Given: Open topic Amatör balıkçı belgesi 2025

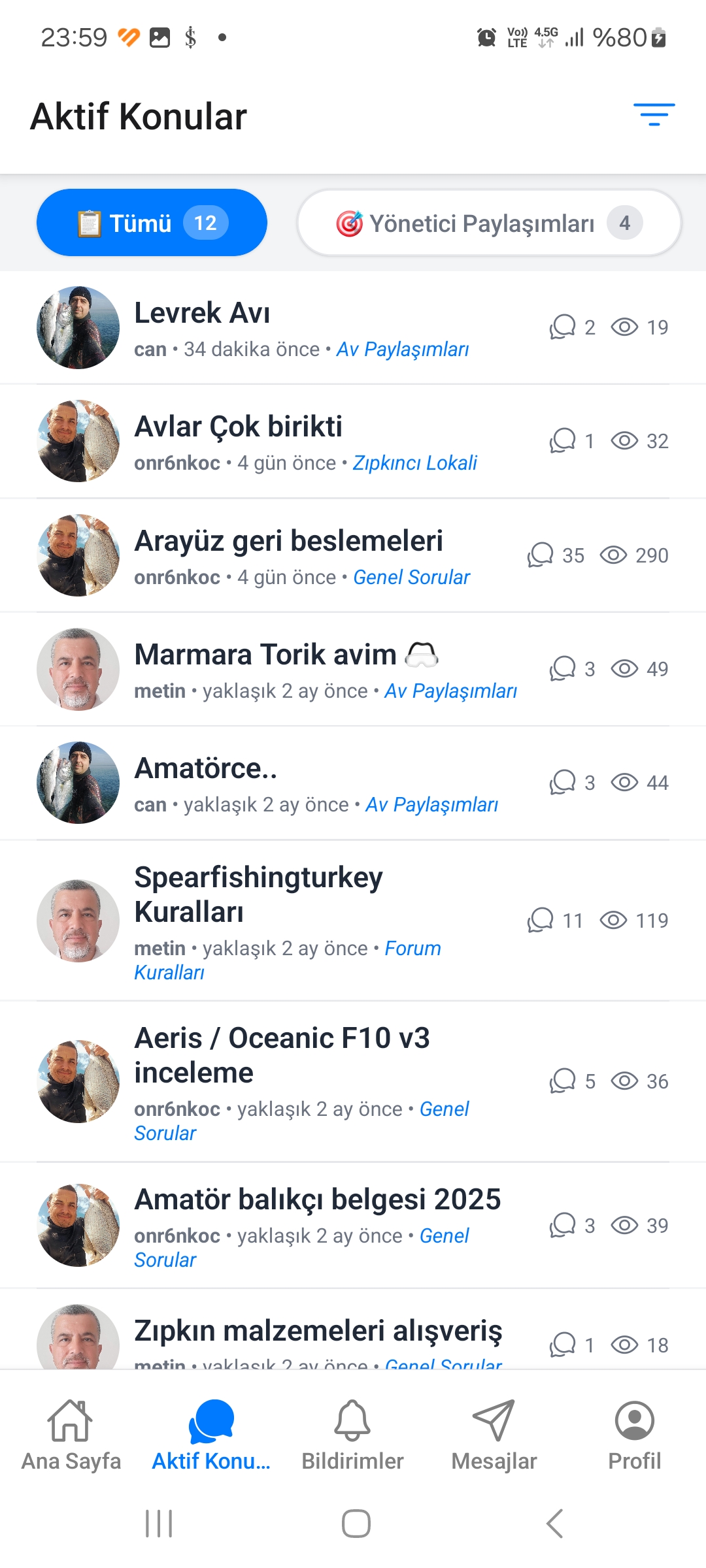Looking at the screenshot, I should (318, 1198).
